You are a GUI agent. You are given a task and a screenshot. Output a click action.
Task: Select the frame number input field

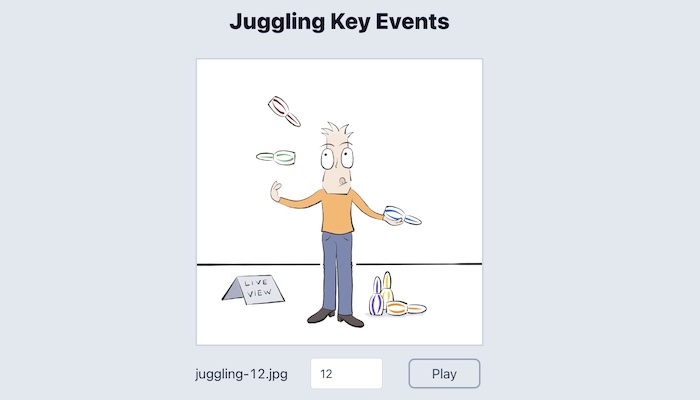coord(346,374)
